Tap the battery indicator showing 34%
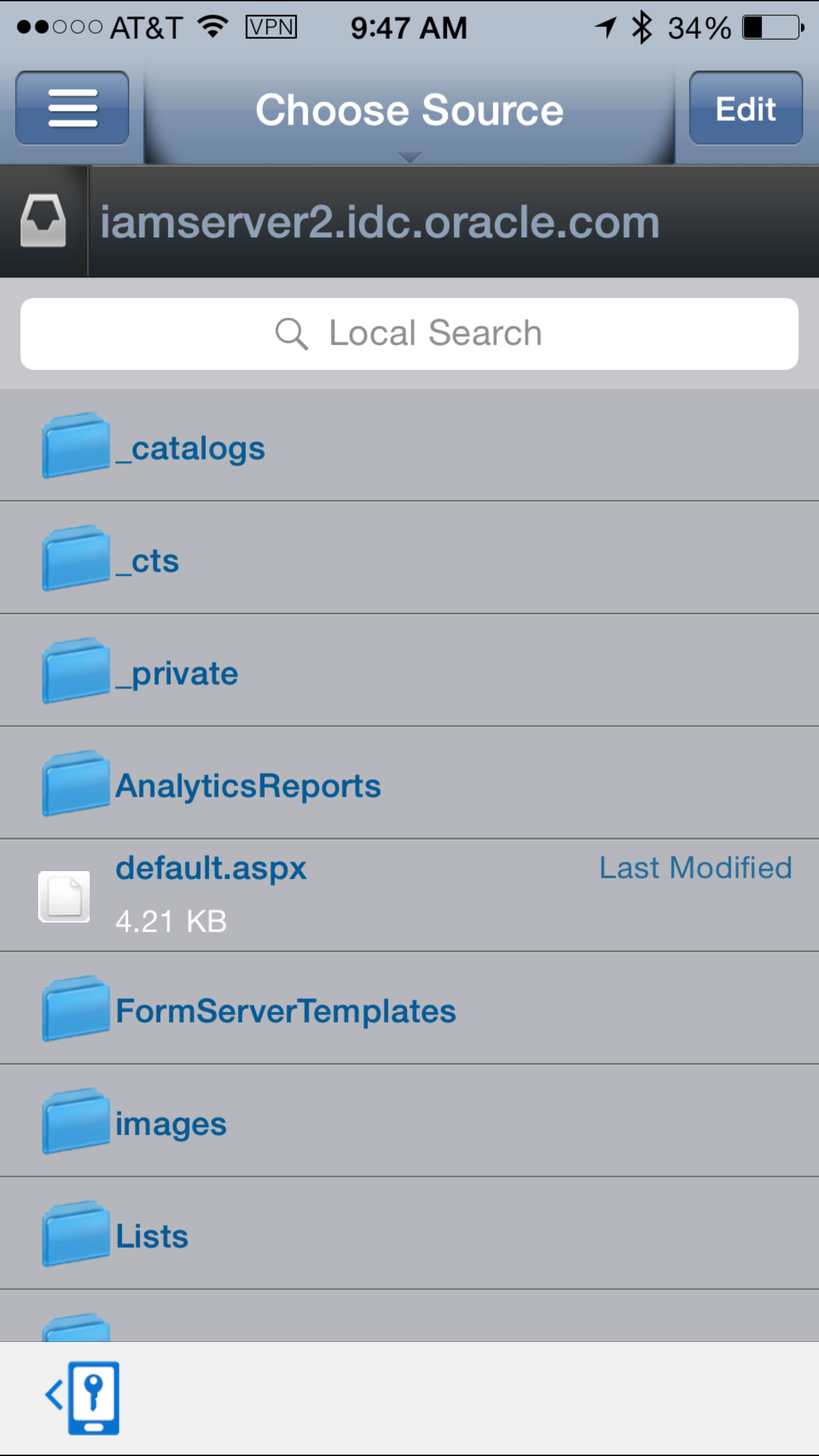 (766, 26)
